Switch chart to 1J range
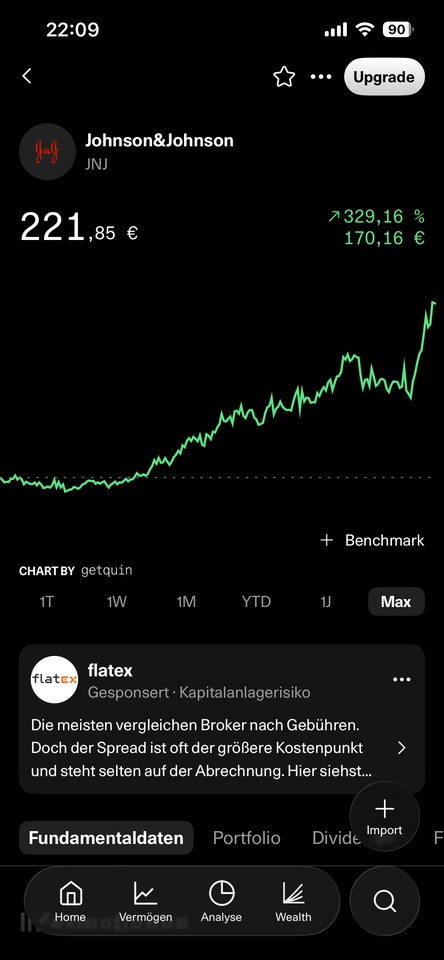444x960 pixels. (x=326, y=602)
